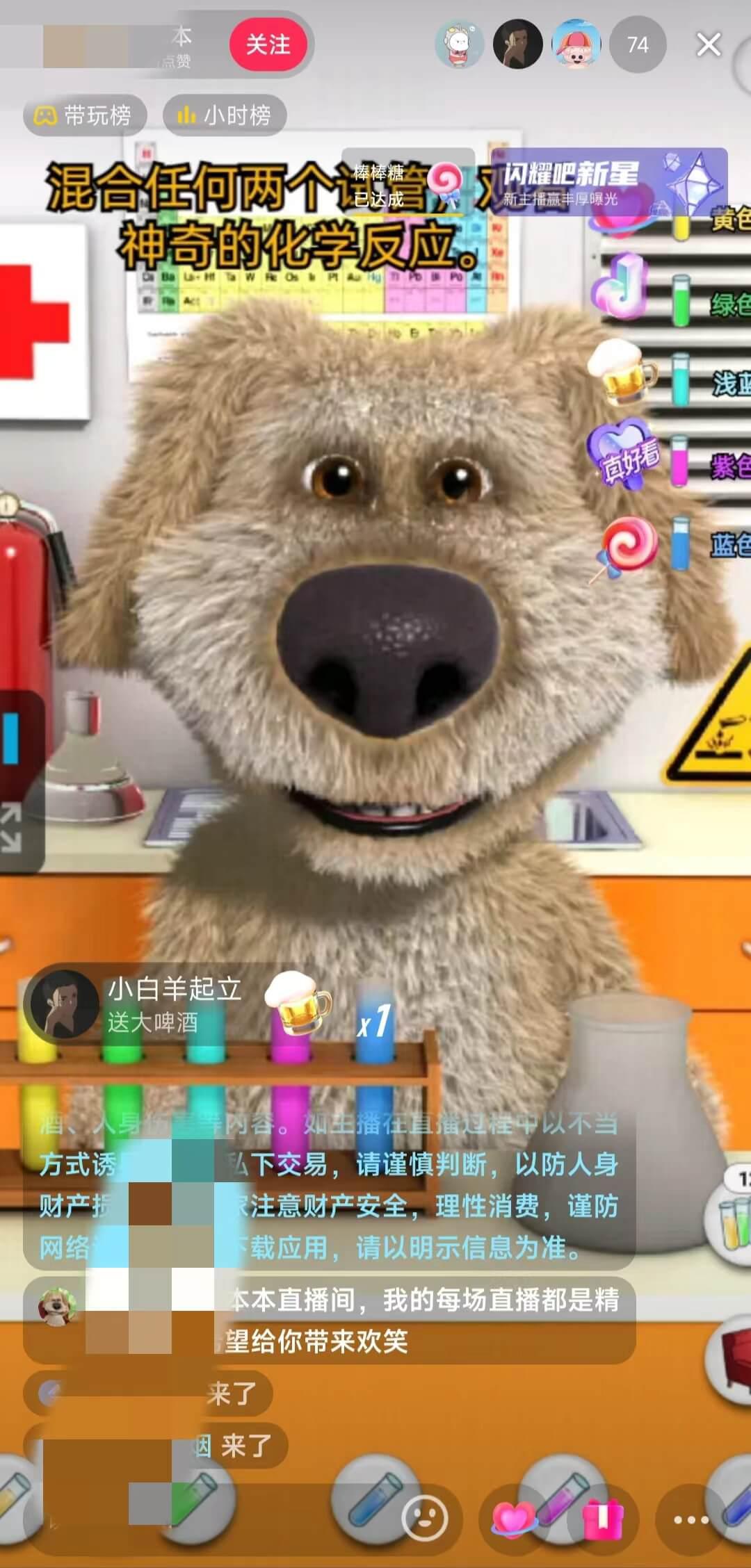Open the 小时榜 hourly ranking
Image resolution: width=751 pixels, height=1568 pixels.
click(x=225, y=115)
